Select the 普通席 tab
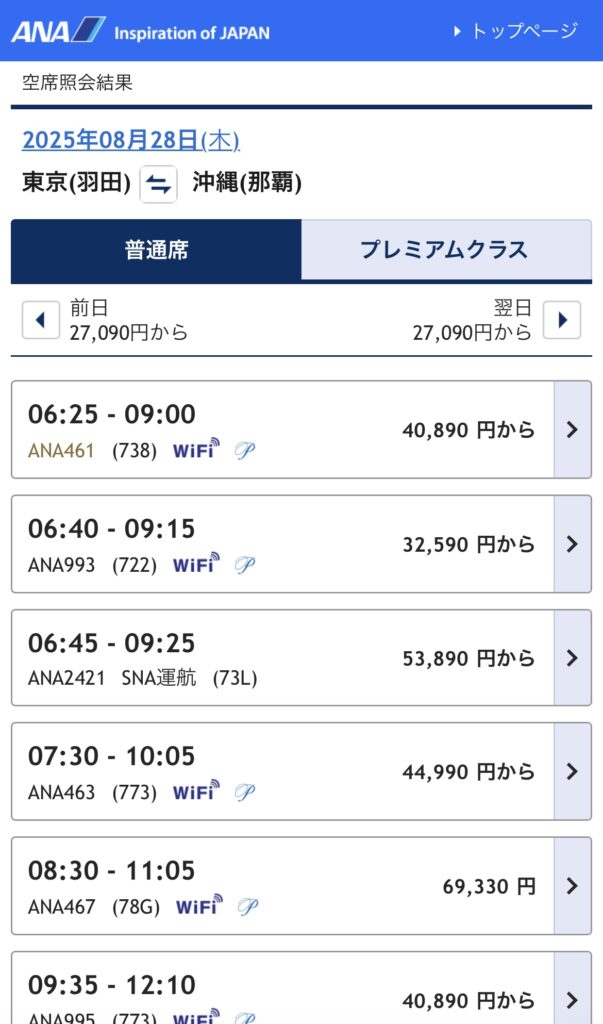 pyautogui.click(x=156, y=250)
